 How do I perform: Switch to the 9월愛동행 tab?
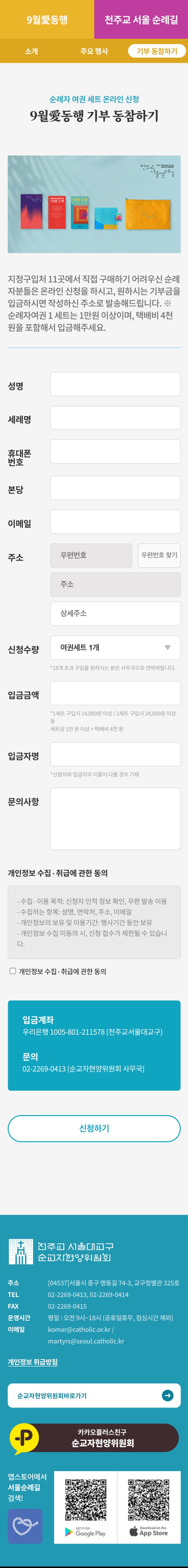click(x=47, y=19)
